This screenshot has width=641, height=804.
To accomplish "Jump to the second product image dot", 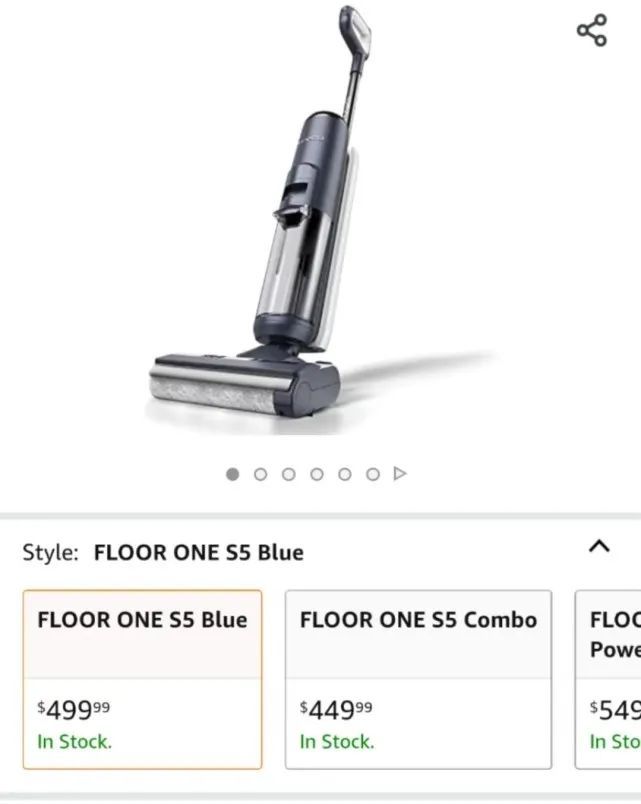I will pyautogui.click(x=260, y=474).
